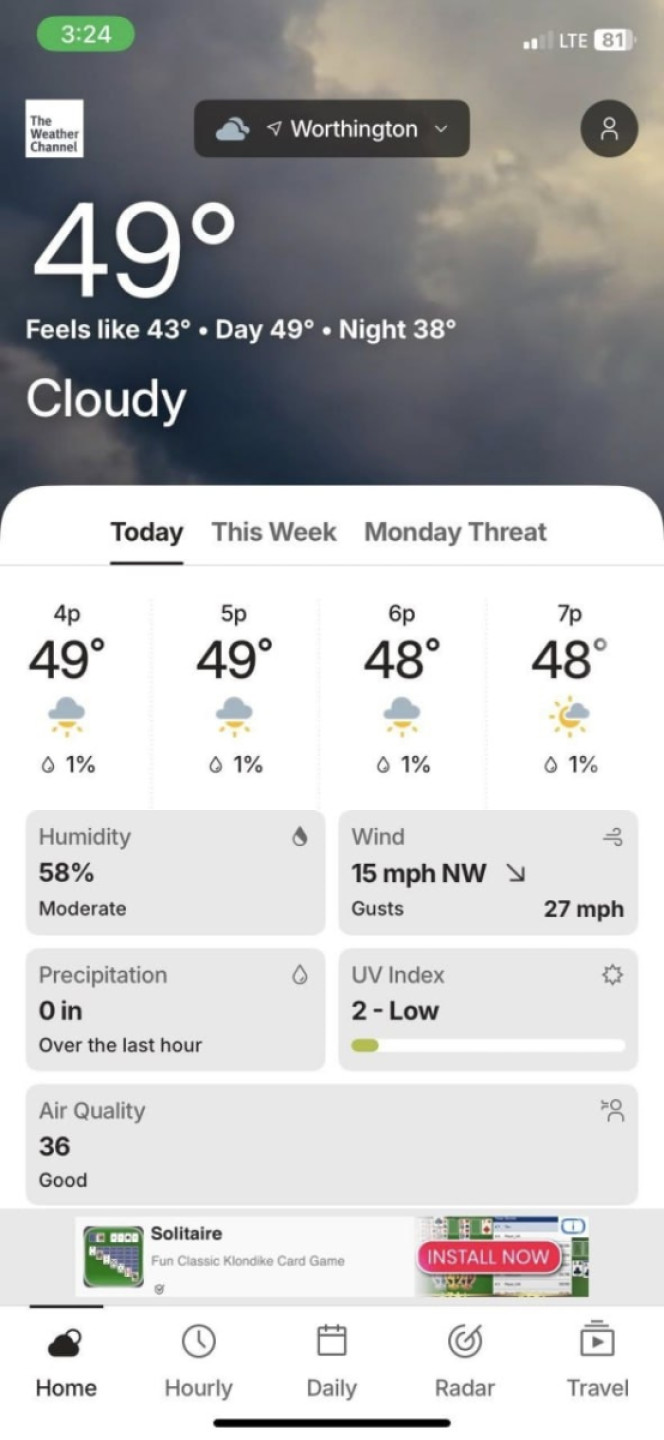
Task: Open the Wind details card
Action: [488, 872]
